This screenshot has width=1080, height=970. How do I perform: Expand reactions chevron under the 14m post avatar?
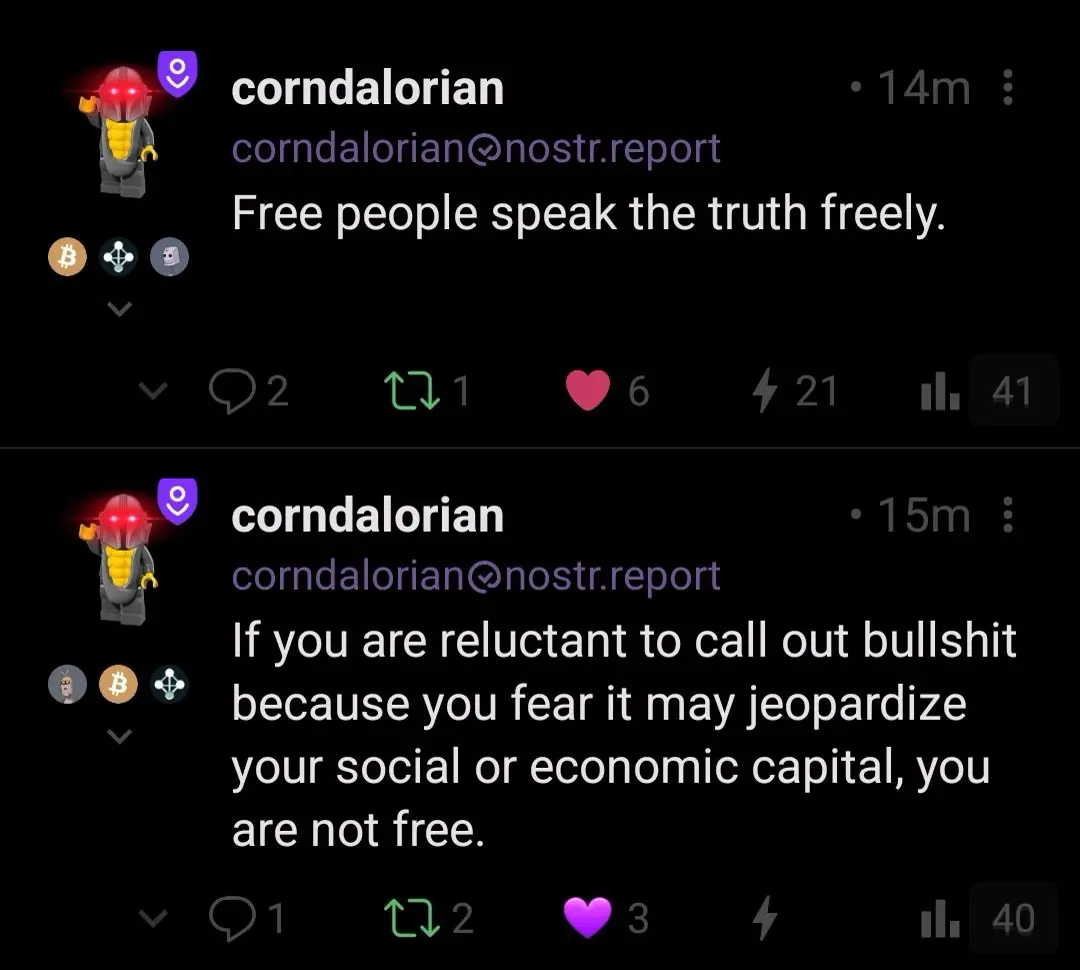119,310
